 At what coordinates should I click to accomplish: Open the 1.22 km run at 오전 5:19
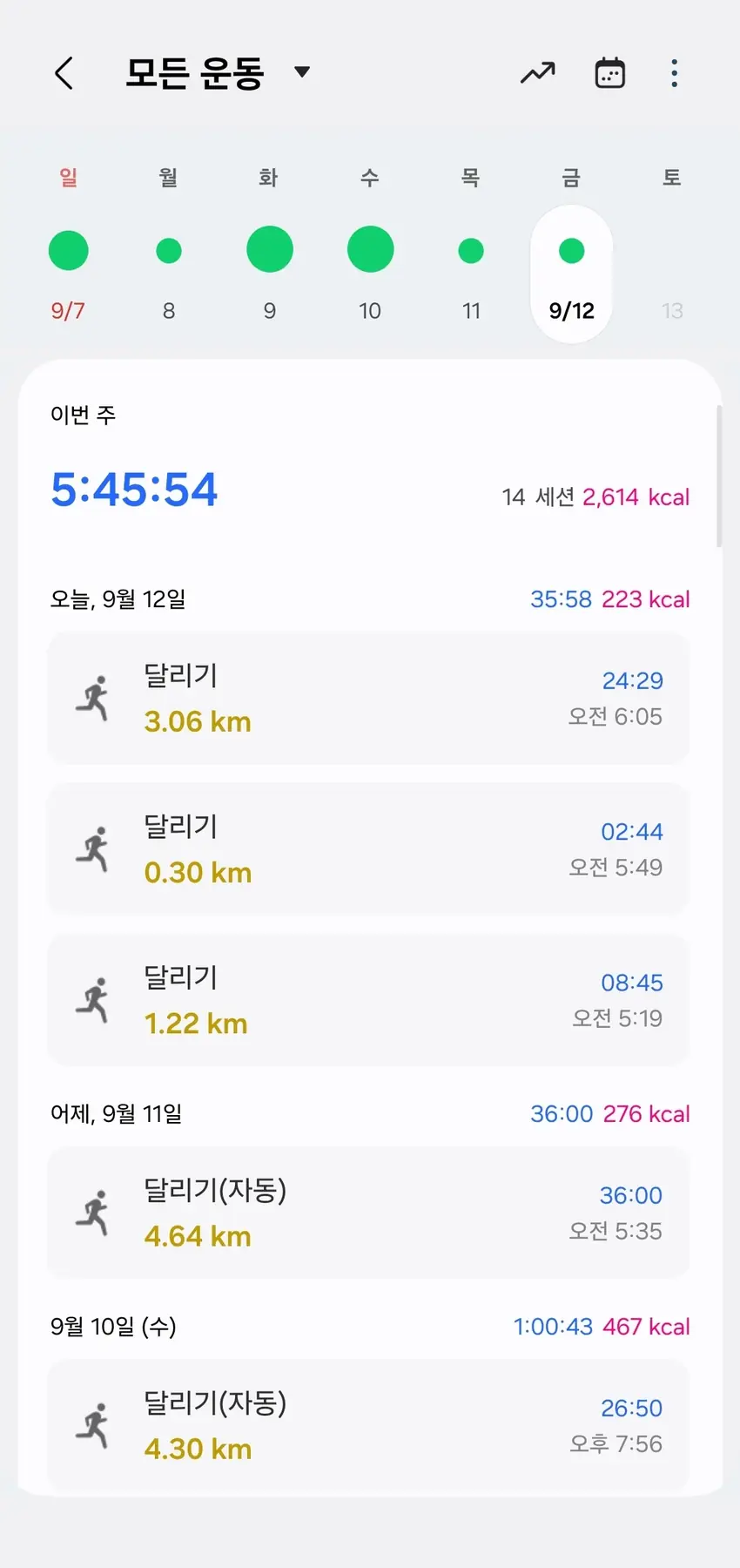point(368,1000)
